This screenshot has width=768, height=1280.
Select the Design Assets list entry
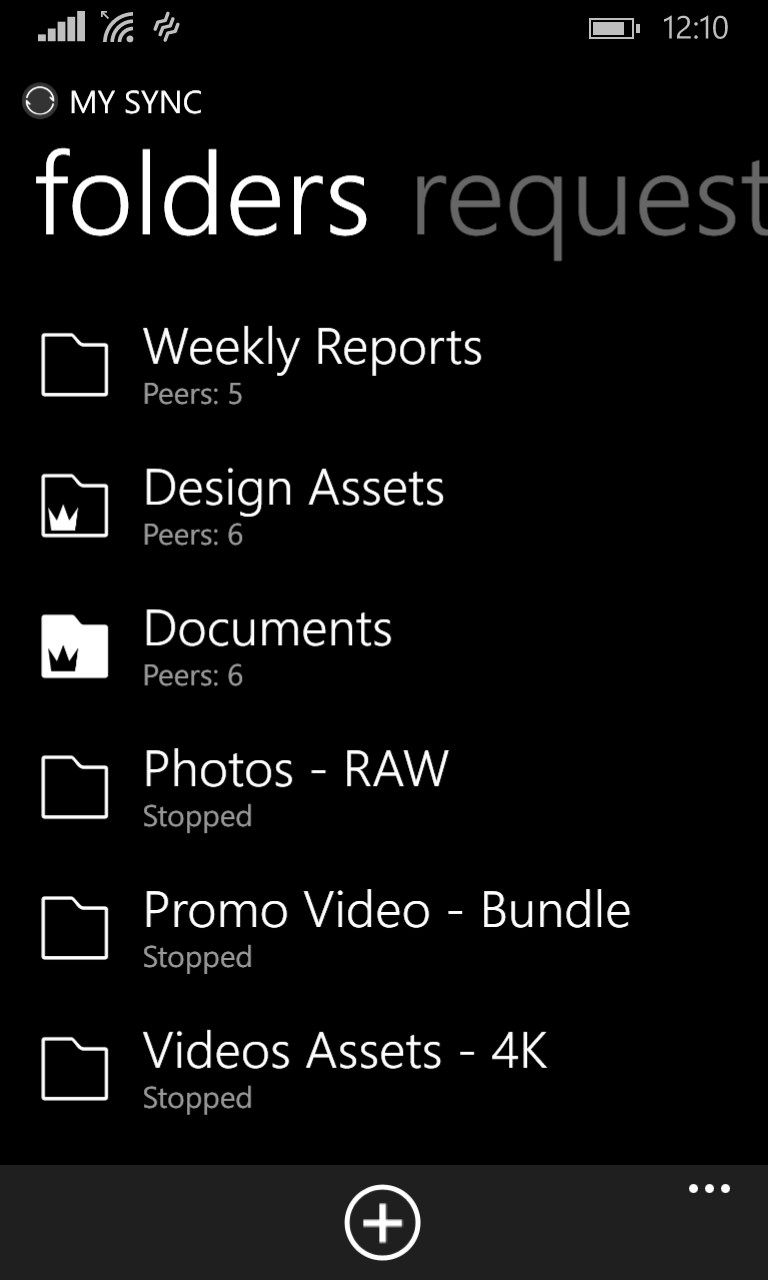295,489
